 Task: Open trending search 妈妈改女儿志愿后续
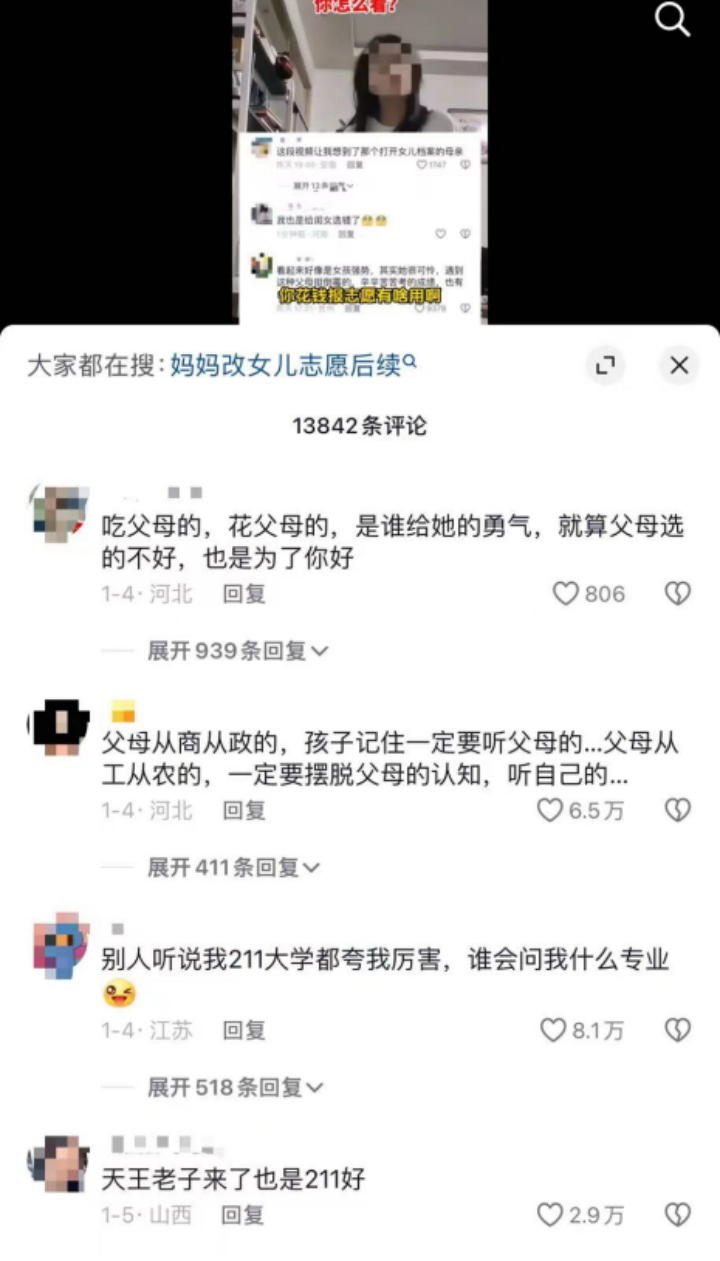click(x=292, y=366)
